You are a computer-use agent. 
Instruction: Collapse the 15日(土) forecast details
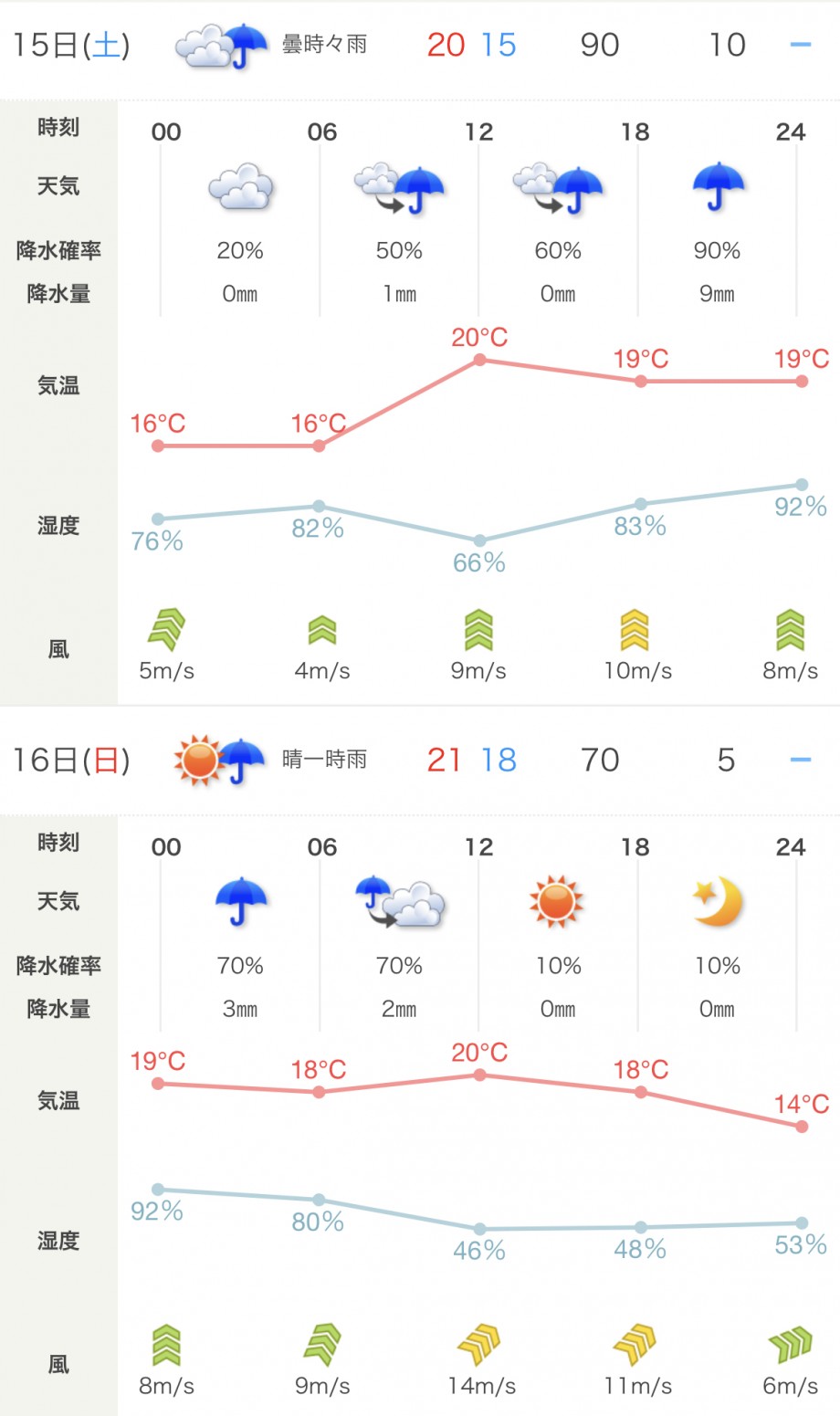click(801, 45)
